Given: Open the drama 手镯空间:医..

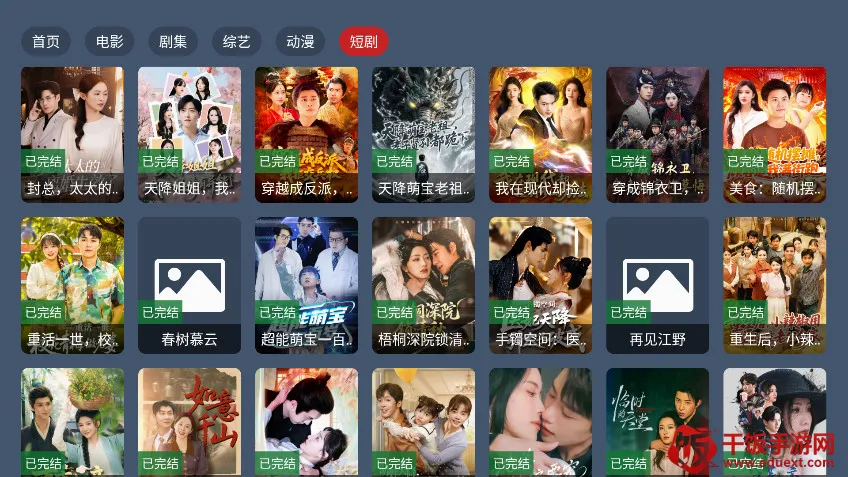Looking at the screenshot, I should coord(541,286).
